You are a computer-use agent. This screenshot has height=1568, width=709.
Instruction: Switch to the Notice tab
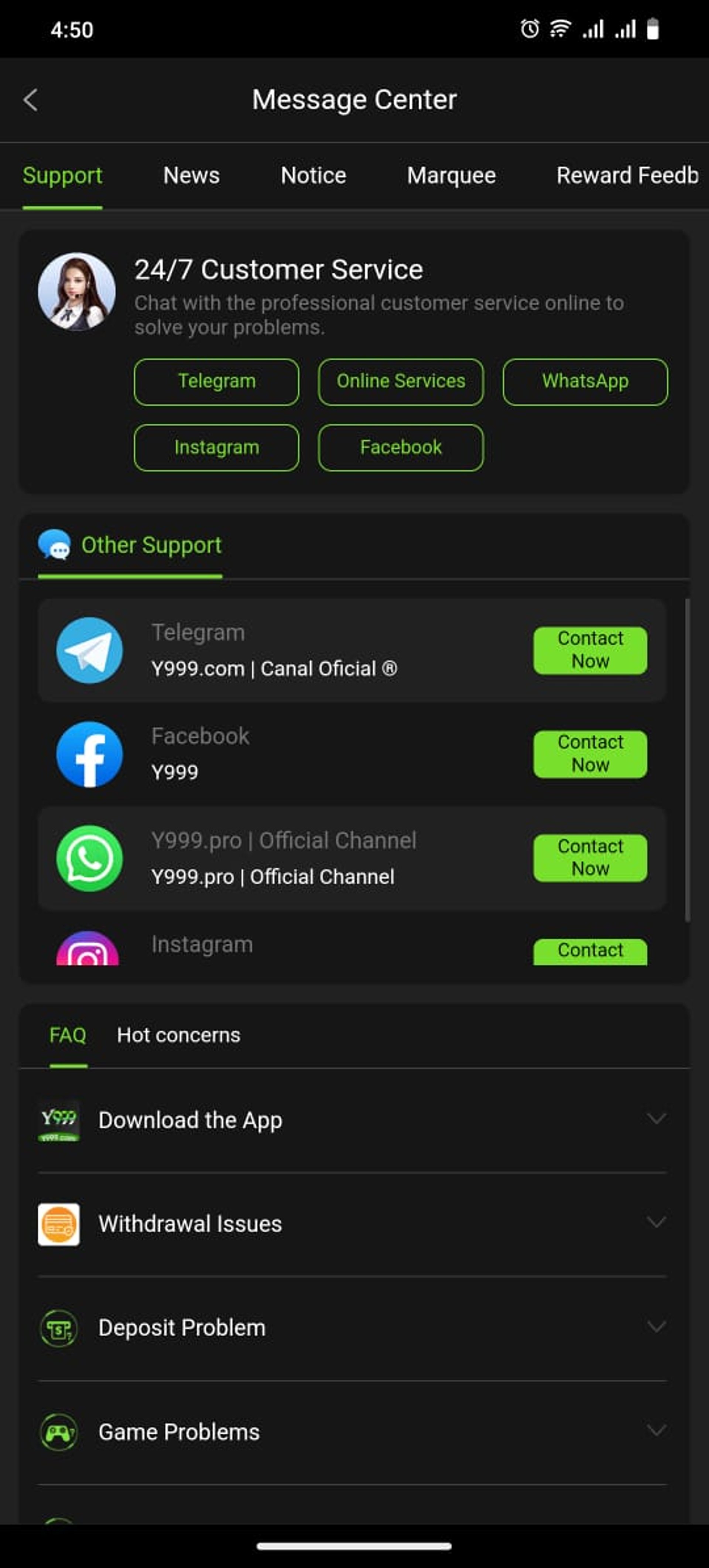point(313,176)
